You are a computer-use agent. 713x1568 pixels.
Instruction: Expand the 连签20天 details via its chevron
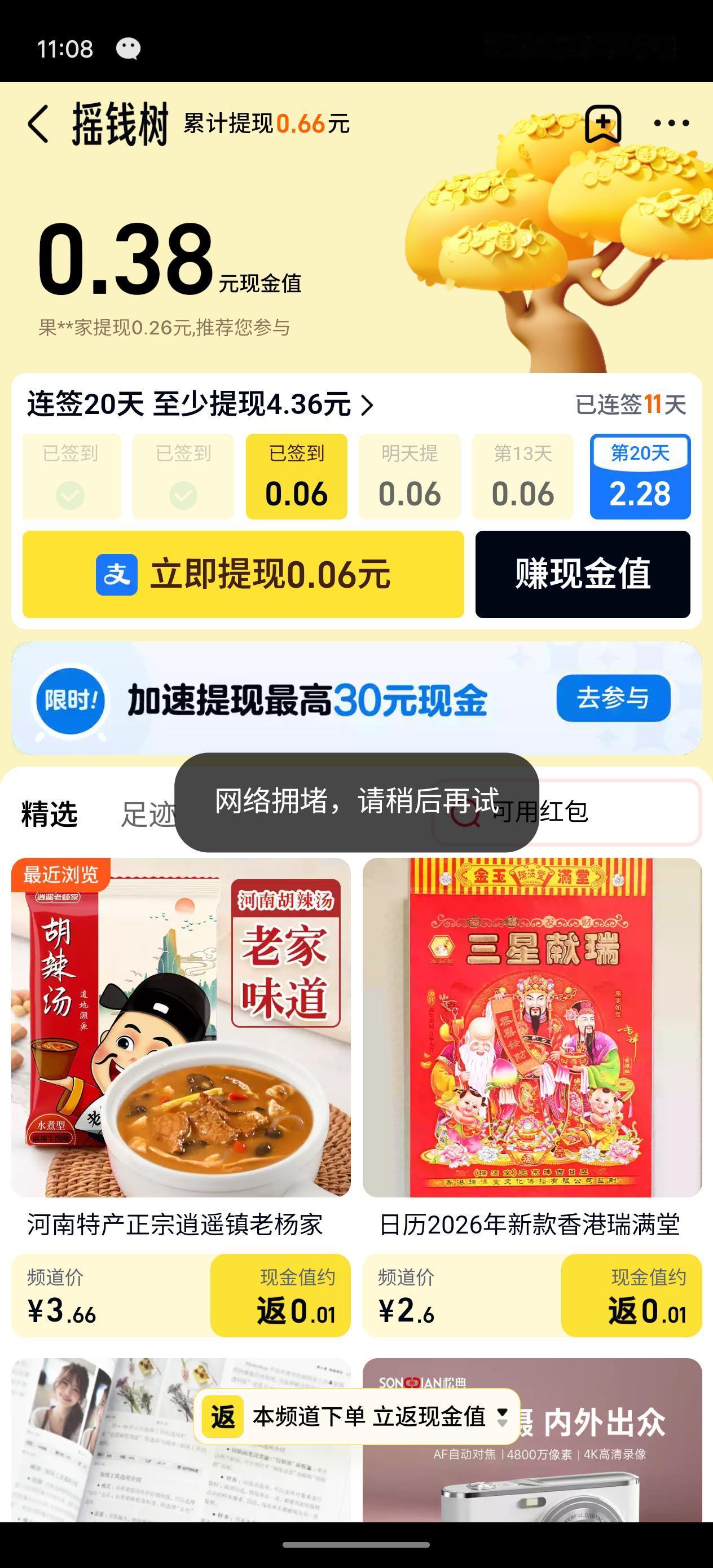(x=368, y=407)
